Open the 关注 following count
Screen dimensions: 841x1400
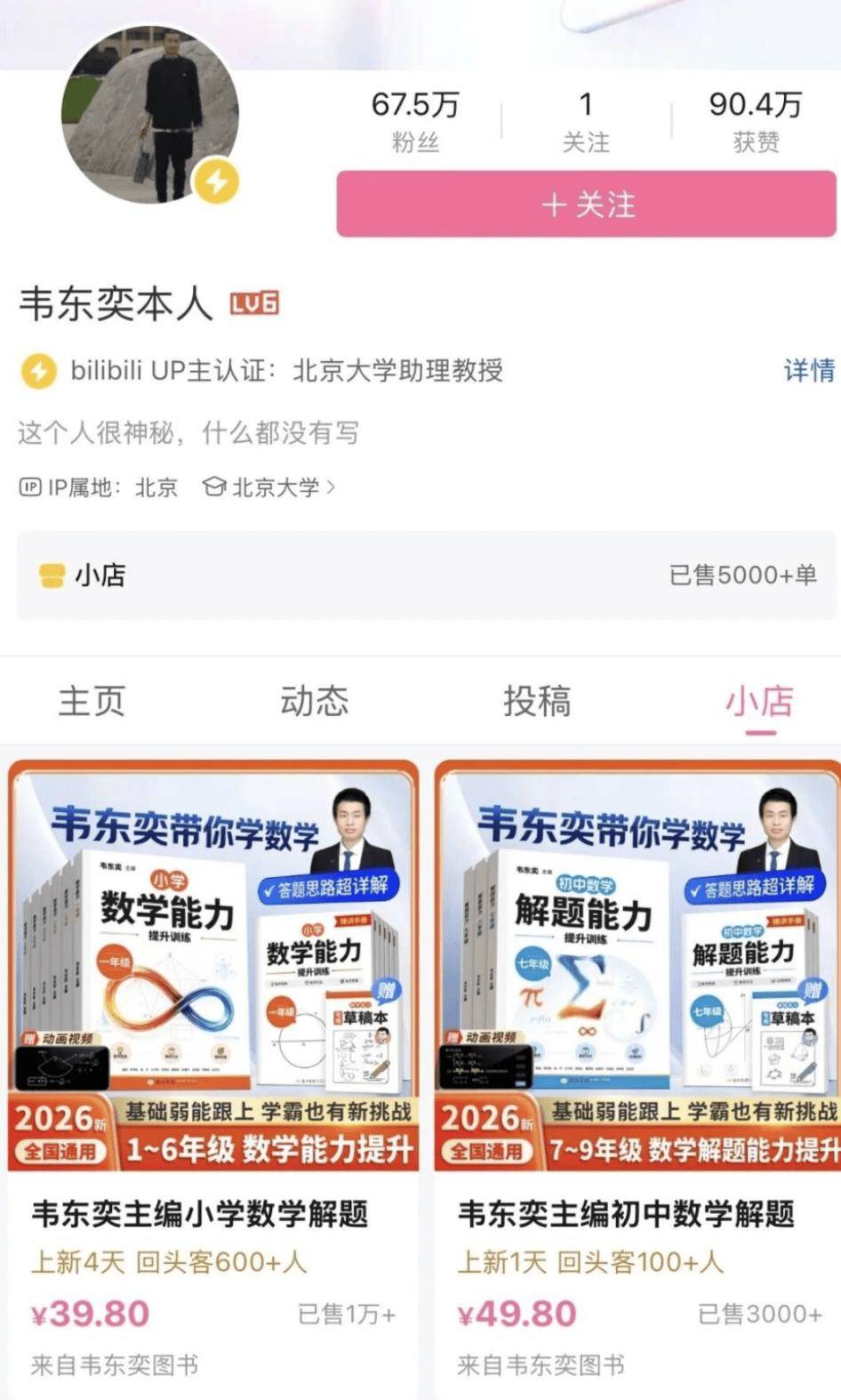tap(586, 121)
